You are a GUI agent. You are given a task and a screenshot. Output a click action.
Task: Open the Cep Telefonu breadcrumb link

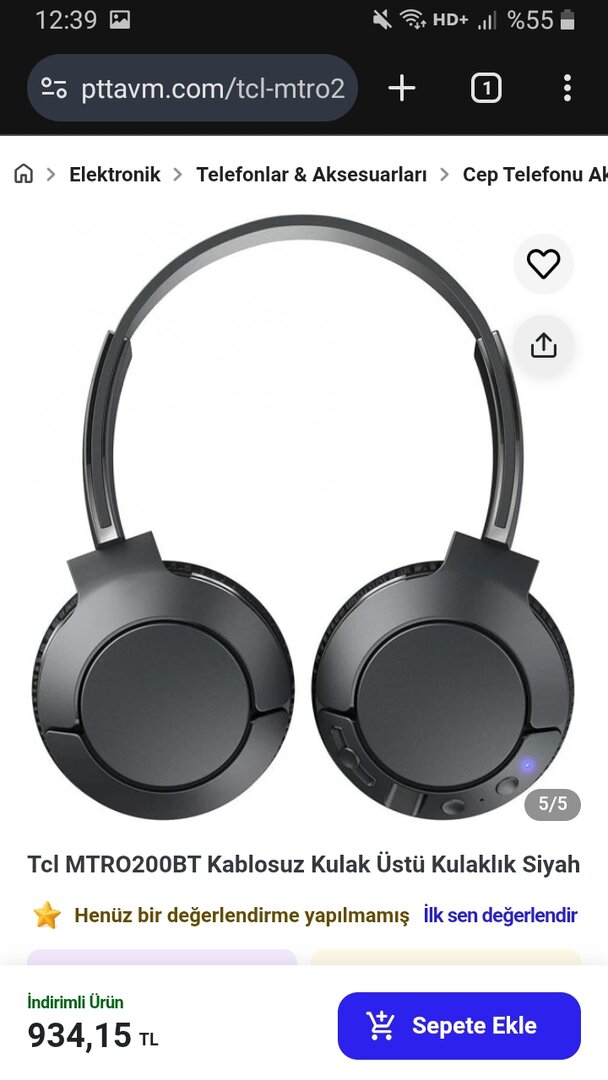[535, 174]
